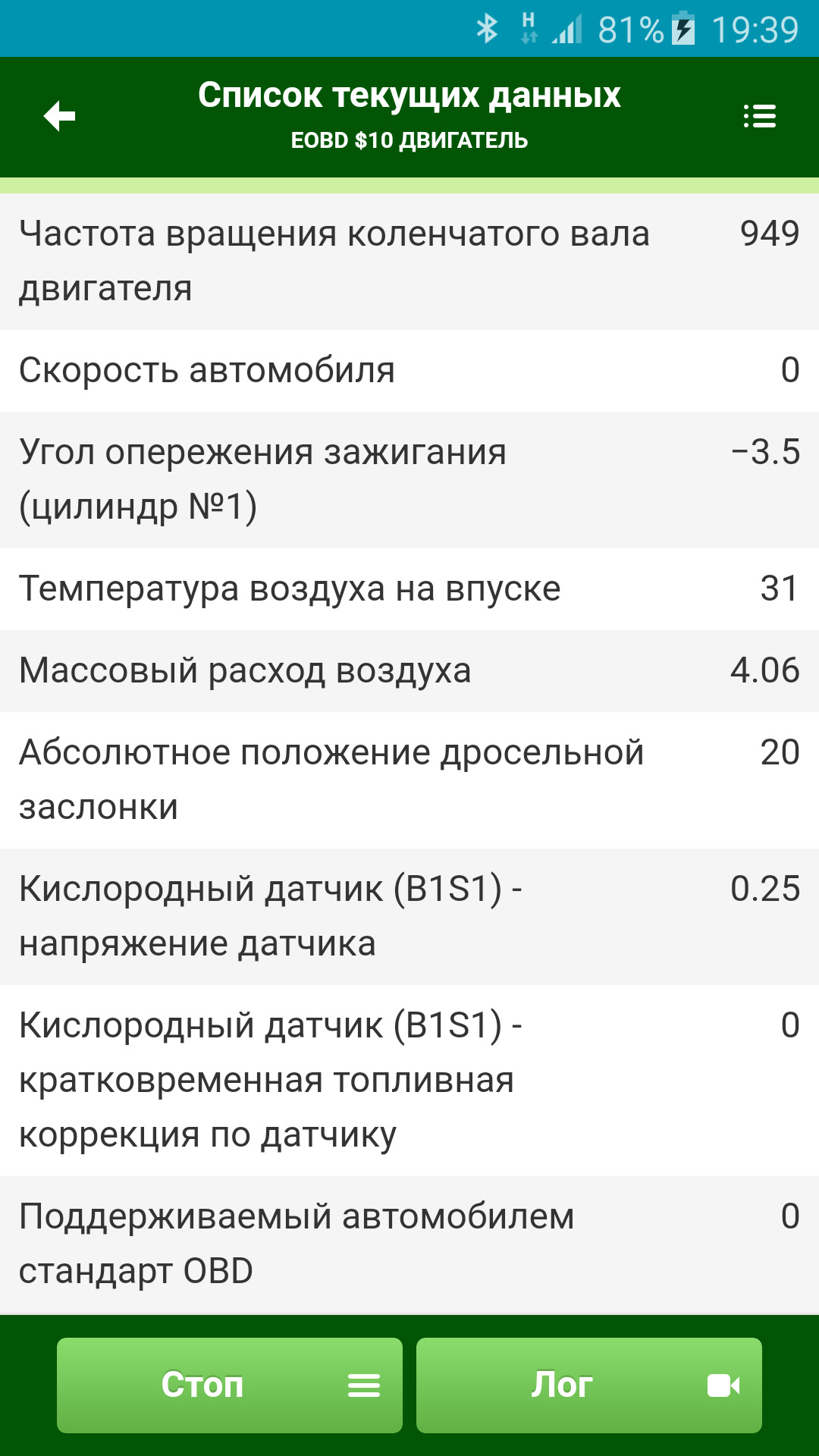This screenshot has width=819, height=1456.
Task: Go back using the header arrow
Action: click(60, 117)
